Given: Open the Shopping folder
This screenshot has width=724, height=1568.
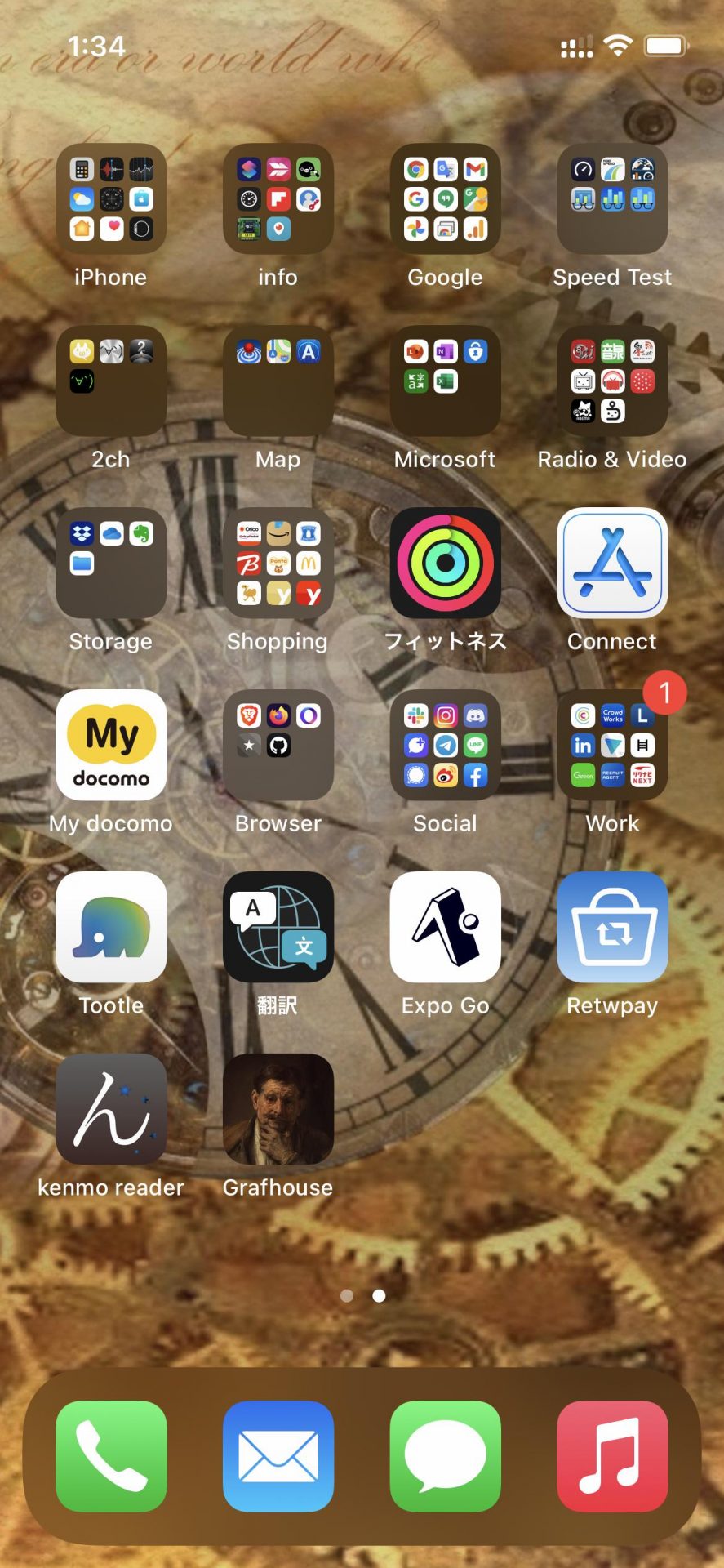Looking at the screenshot, I should point(278,563).
